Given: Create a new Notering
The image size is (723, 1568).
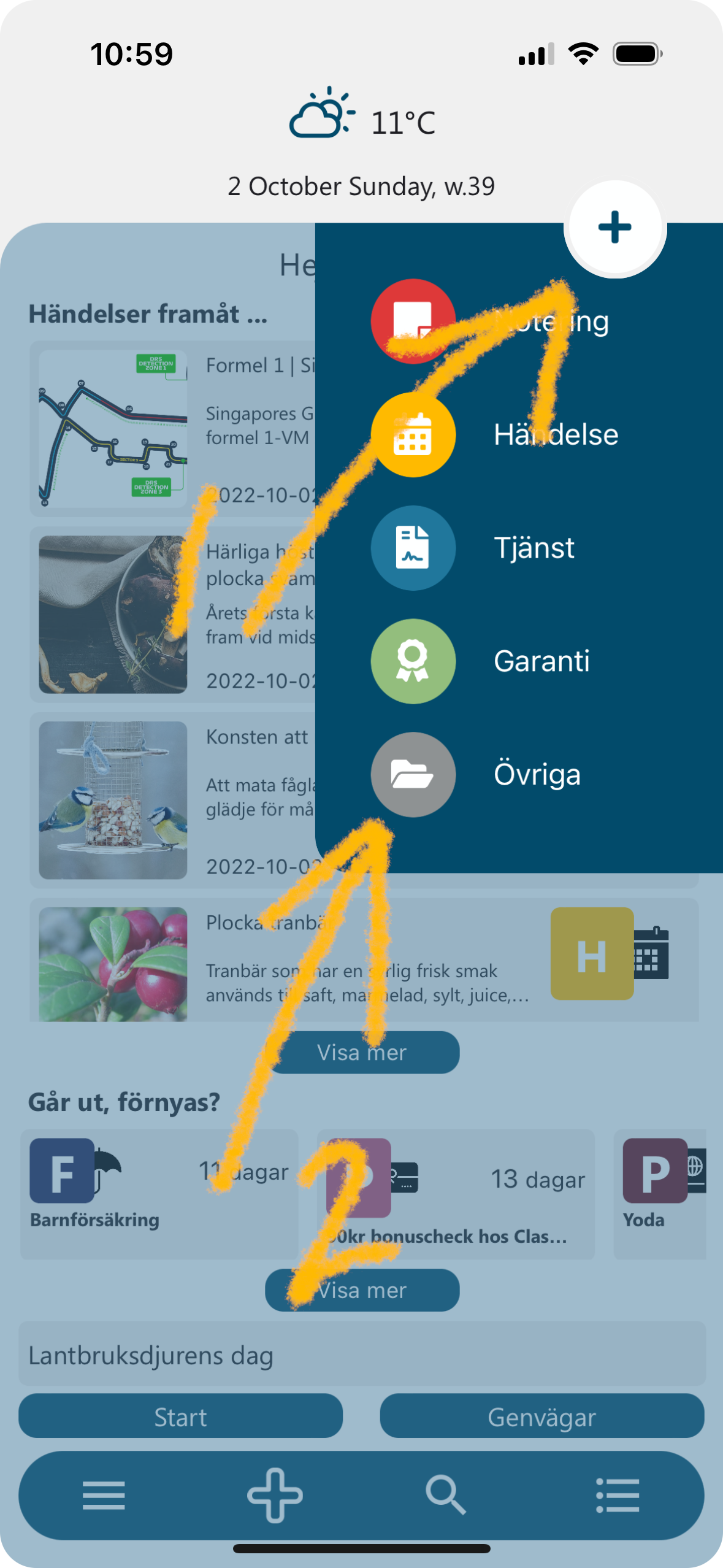Looking at the screenshot, I should [413, 321].
